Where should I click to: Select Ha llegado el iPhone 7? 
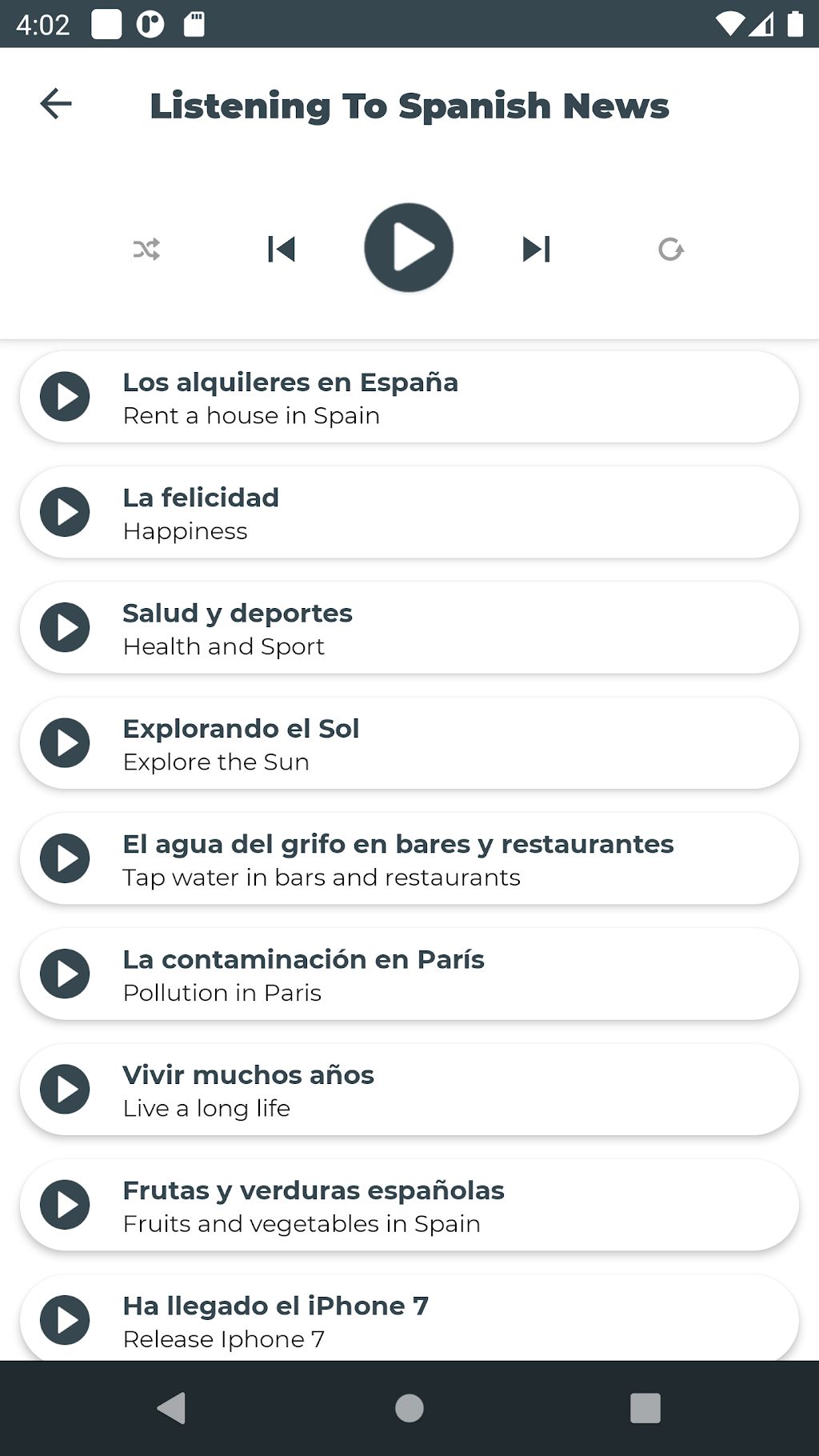coord(409,1318)
